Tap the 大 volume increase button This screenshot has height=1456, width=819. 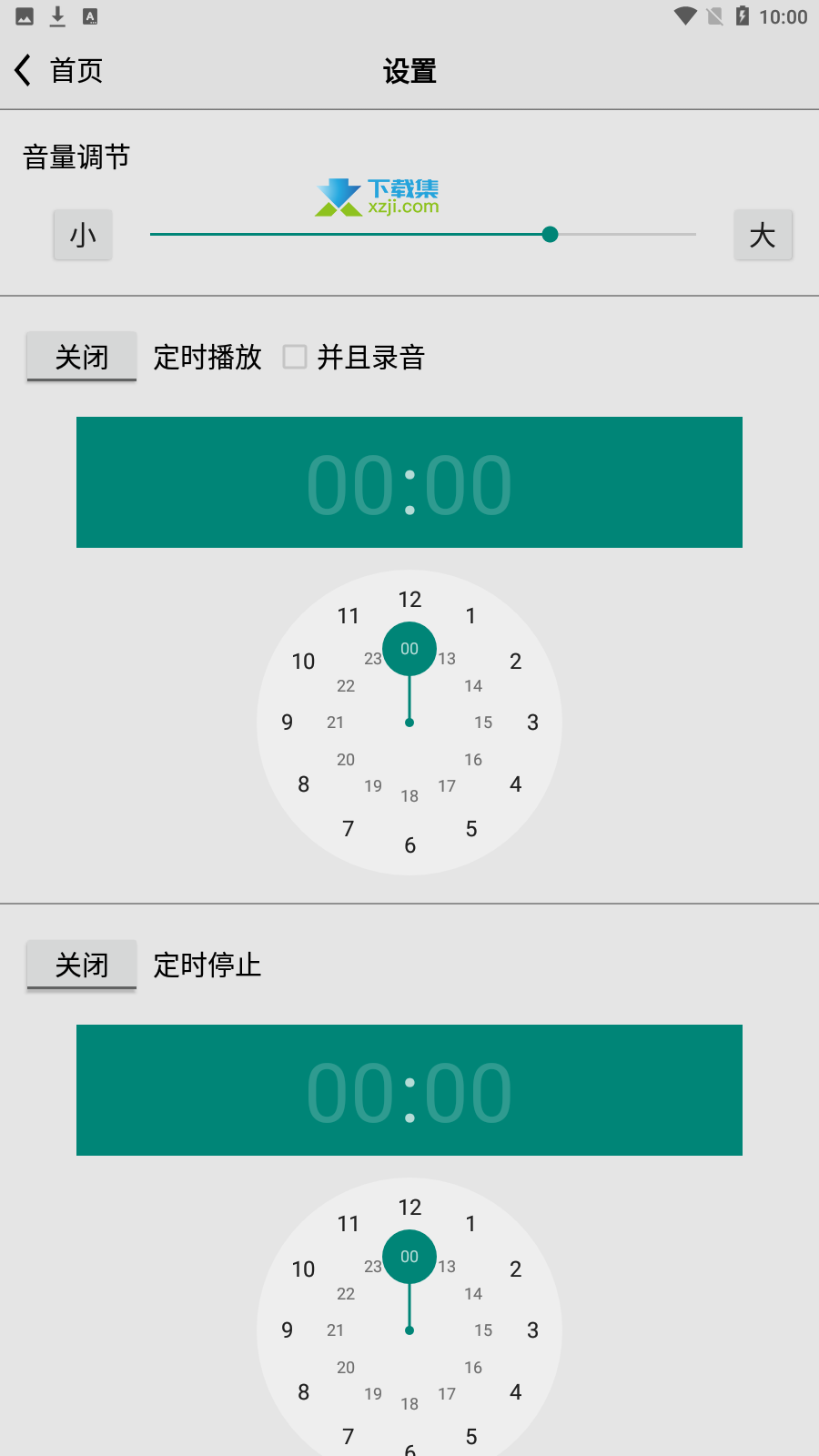(x=763, y=235)
